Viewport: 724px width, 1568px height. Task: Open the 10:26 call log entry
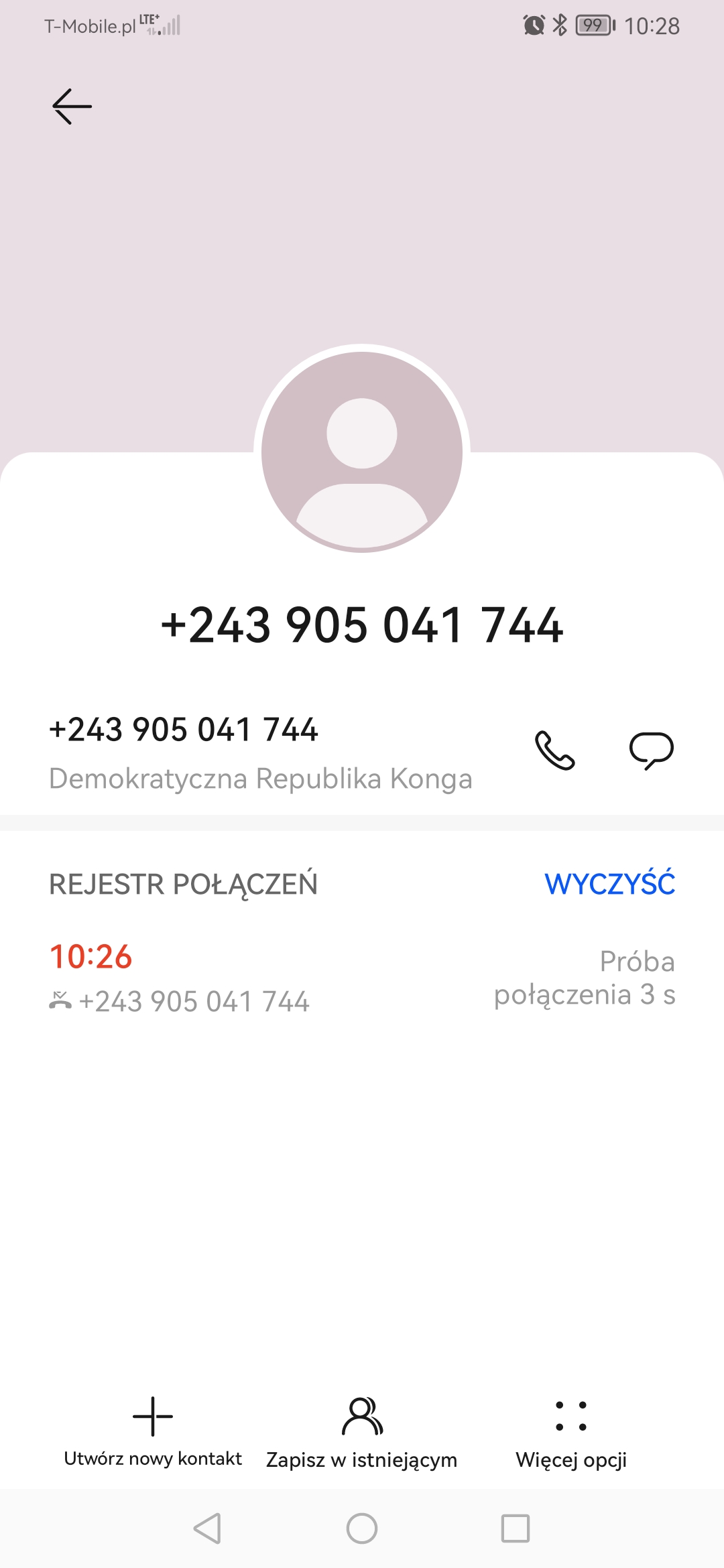tap(362, 978)
